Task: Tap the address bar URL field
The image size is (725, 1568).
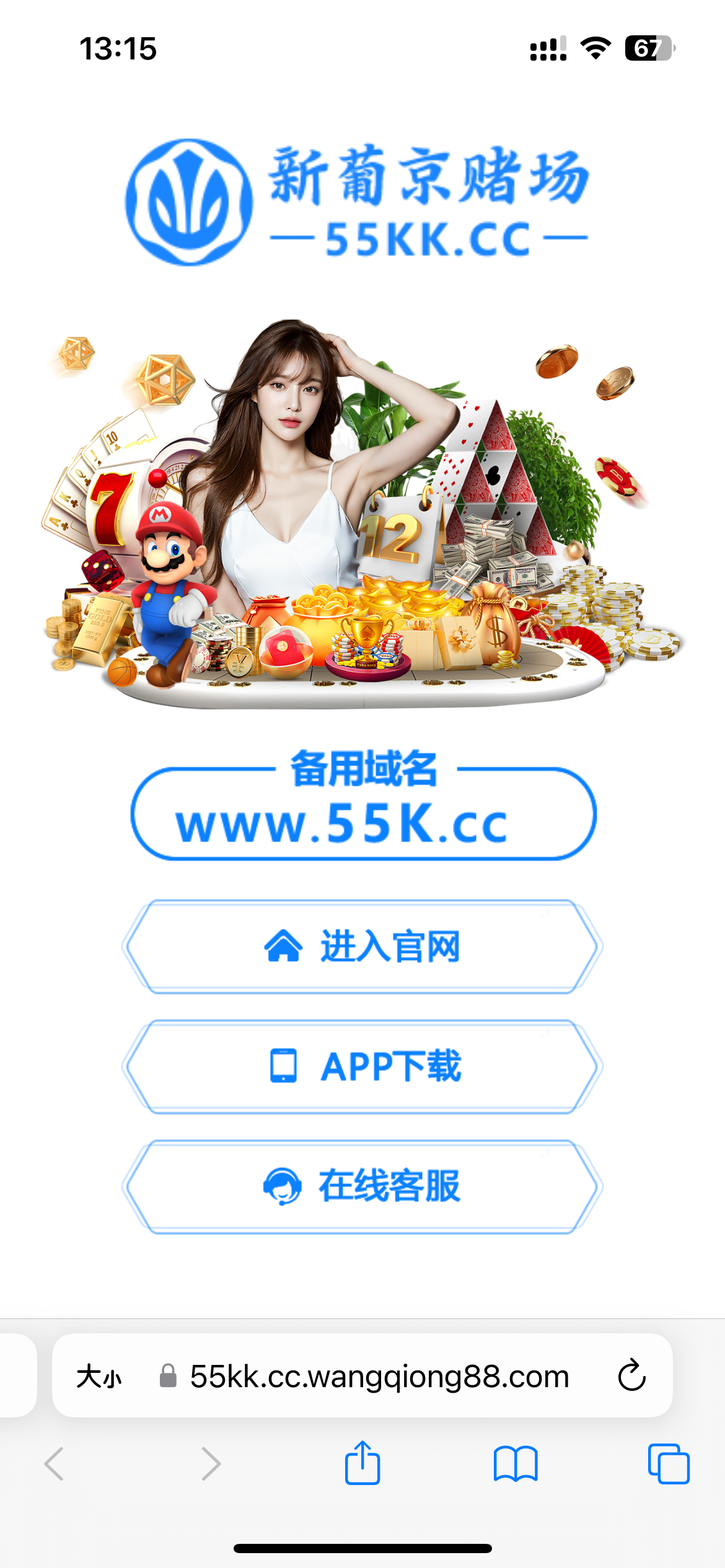Action: (379, 1377)
